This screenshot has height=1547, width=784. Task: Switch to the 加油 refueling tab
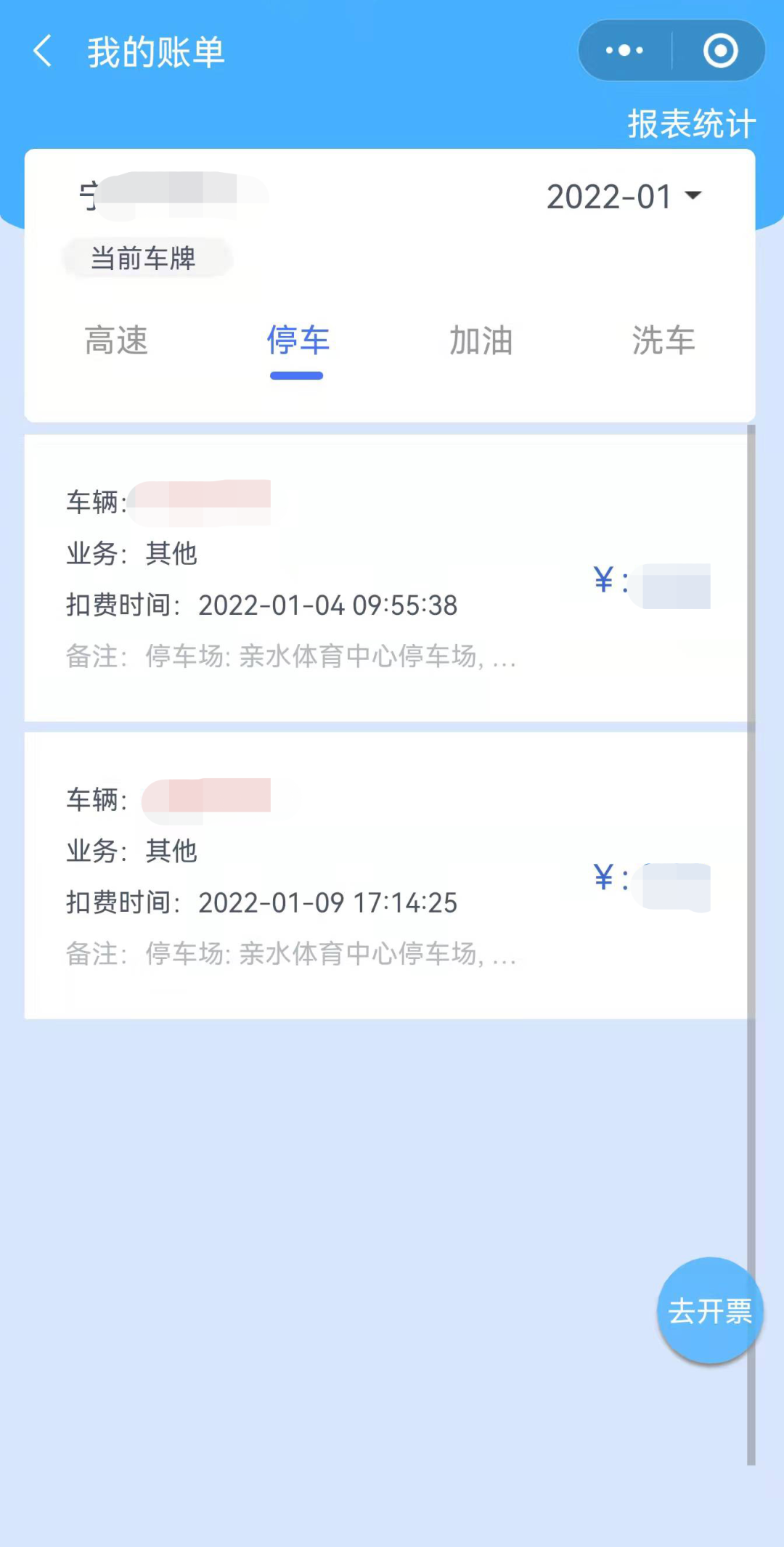click(x=481, y=341)
